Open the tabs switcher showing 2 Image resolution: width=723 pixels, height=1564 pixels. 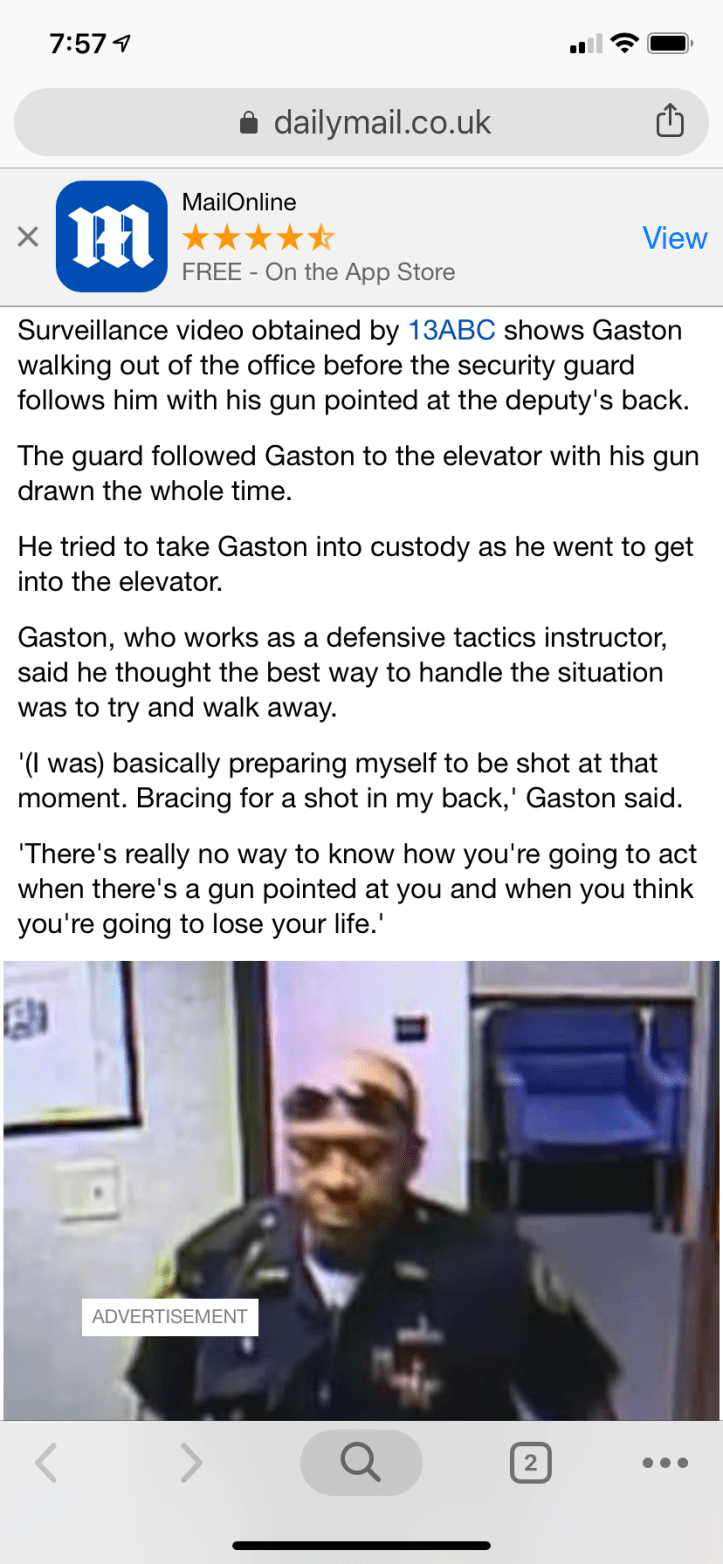pyautogui.click(x=530, y=1464)
